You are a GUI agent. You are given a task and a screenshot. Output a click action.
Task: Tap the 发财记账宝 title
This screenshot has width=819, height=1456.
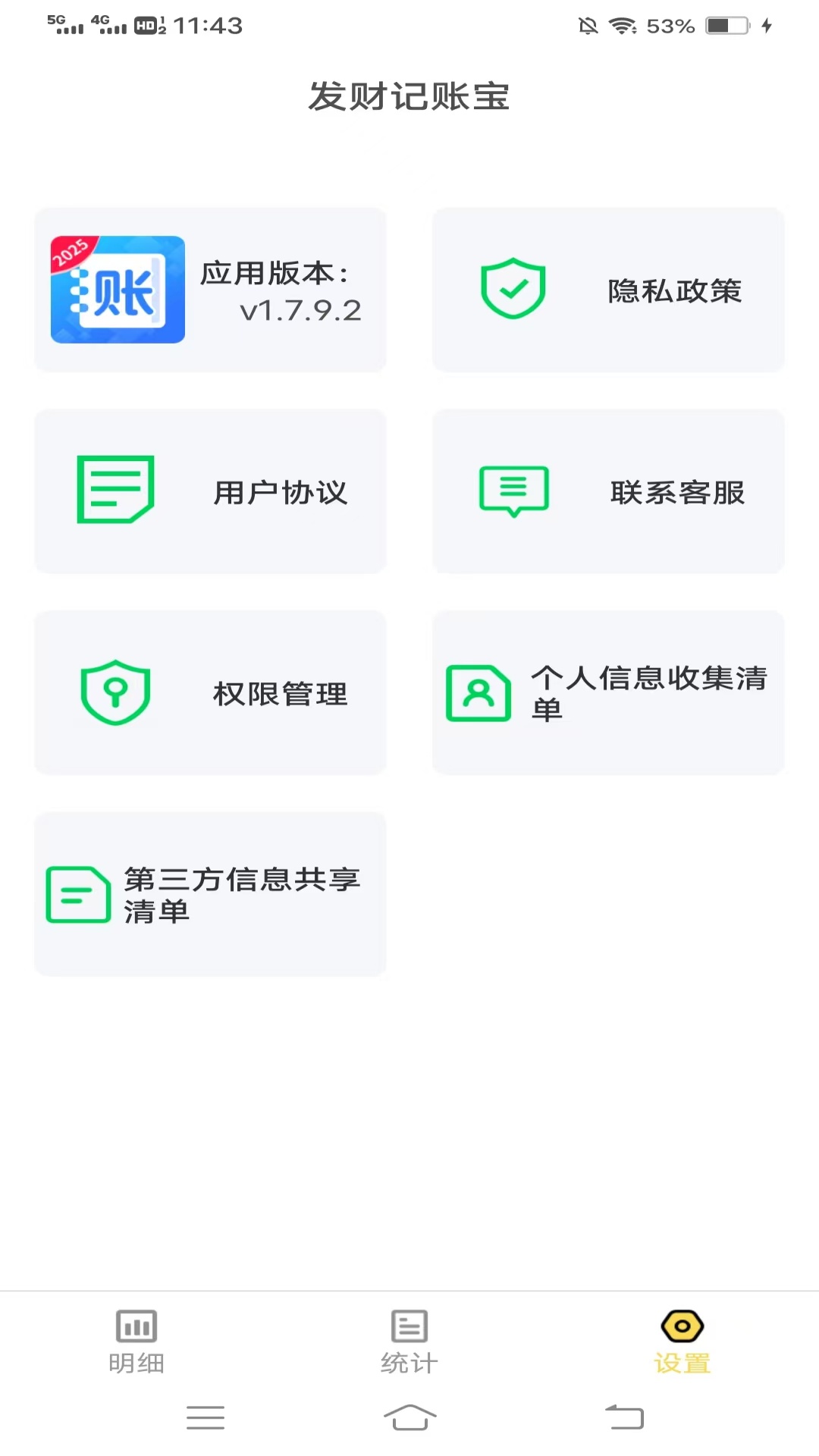pyautogui.click(x=409, y=97)
